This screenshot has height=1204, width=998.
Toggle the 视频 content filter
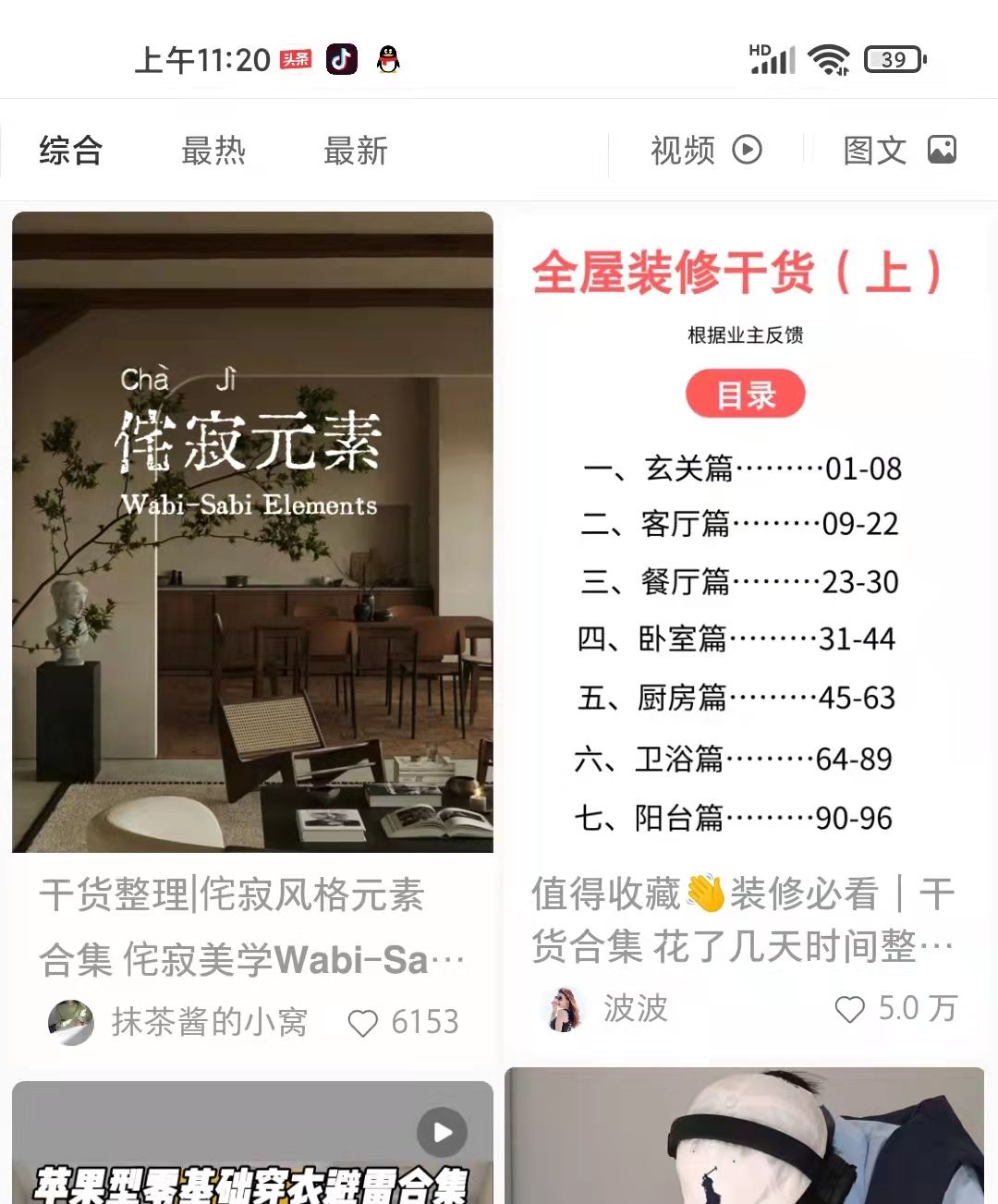point(702,150)
